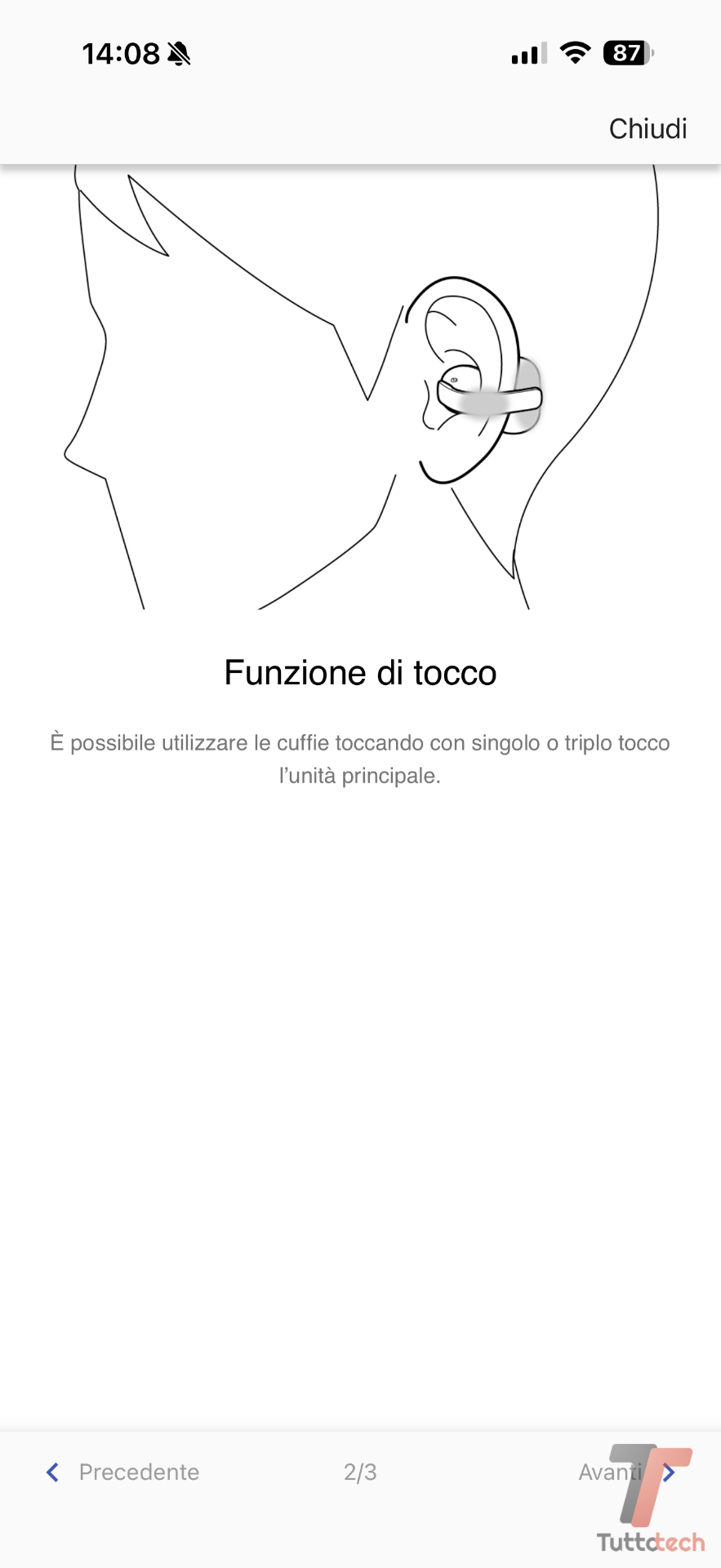Close the tutorial with Chiudi

coord(648,128)
